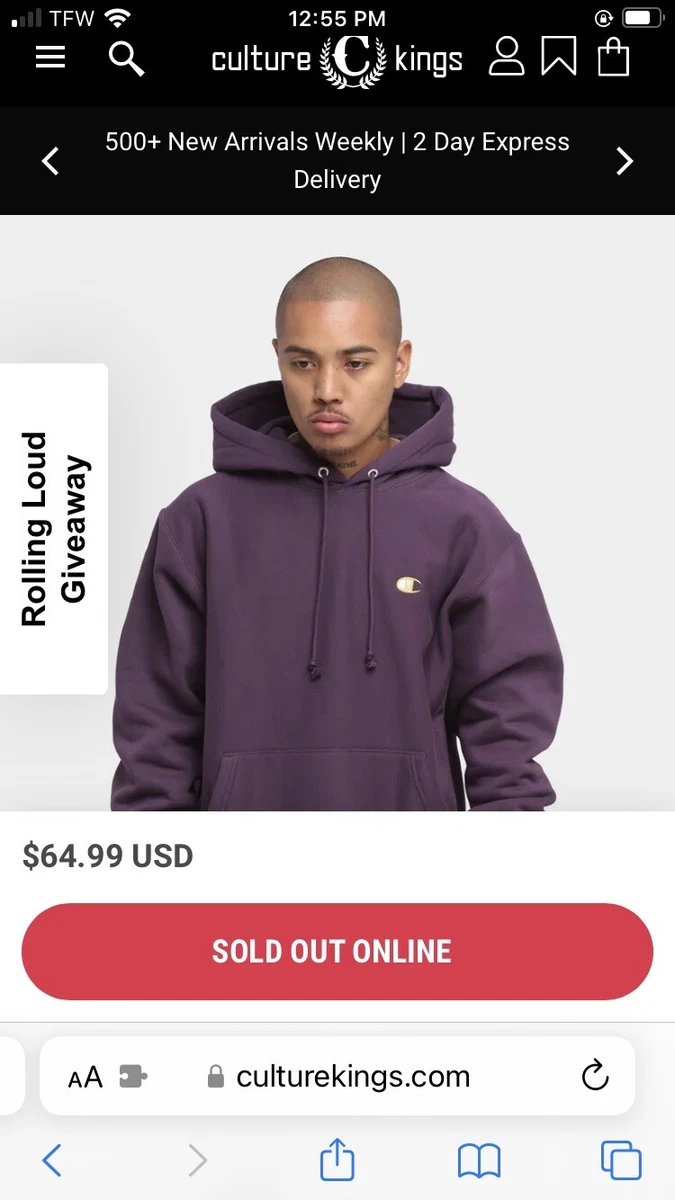Reload the page
This screenshot has height=1200, width=675.
tap(595, 1076)
